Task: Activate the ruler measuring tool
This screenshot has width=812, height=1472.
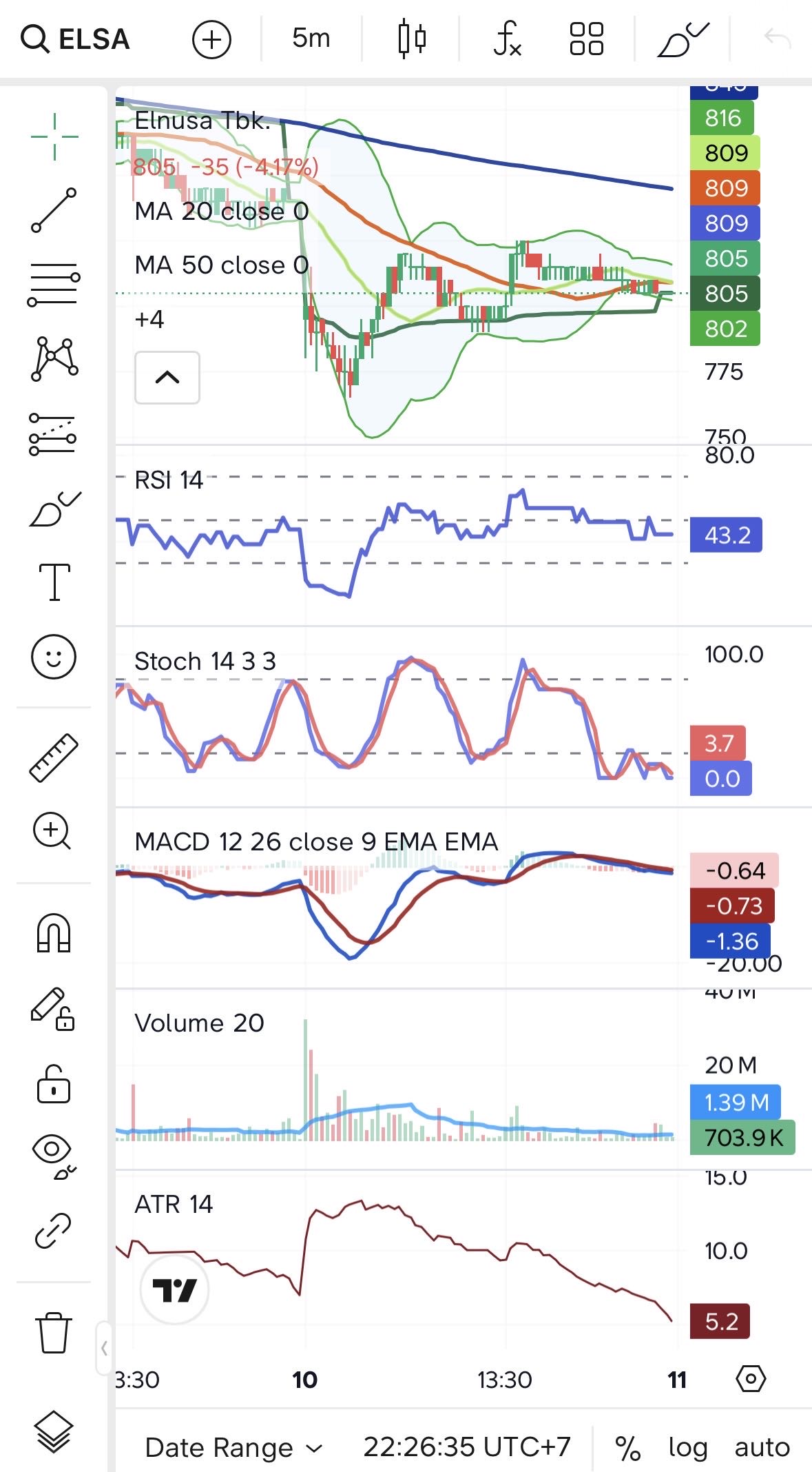Action: click(54, 758)
